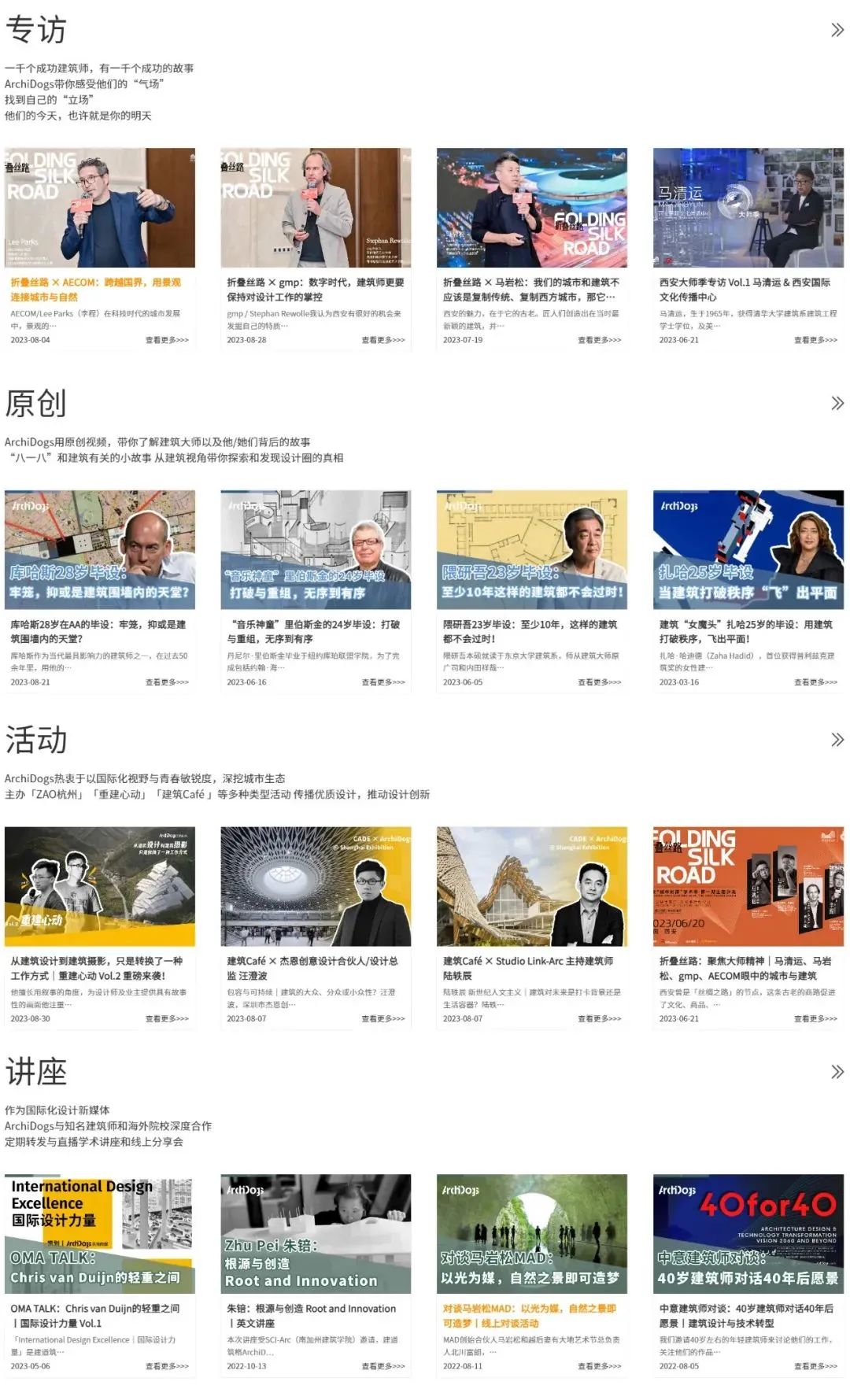Open the 折叠丝路 × 马岩松 interview card
Image resolution: width=850 pixels, height=1400 pixels.
pos(532,249)
